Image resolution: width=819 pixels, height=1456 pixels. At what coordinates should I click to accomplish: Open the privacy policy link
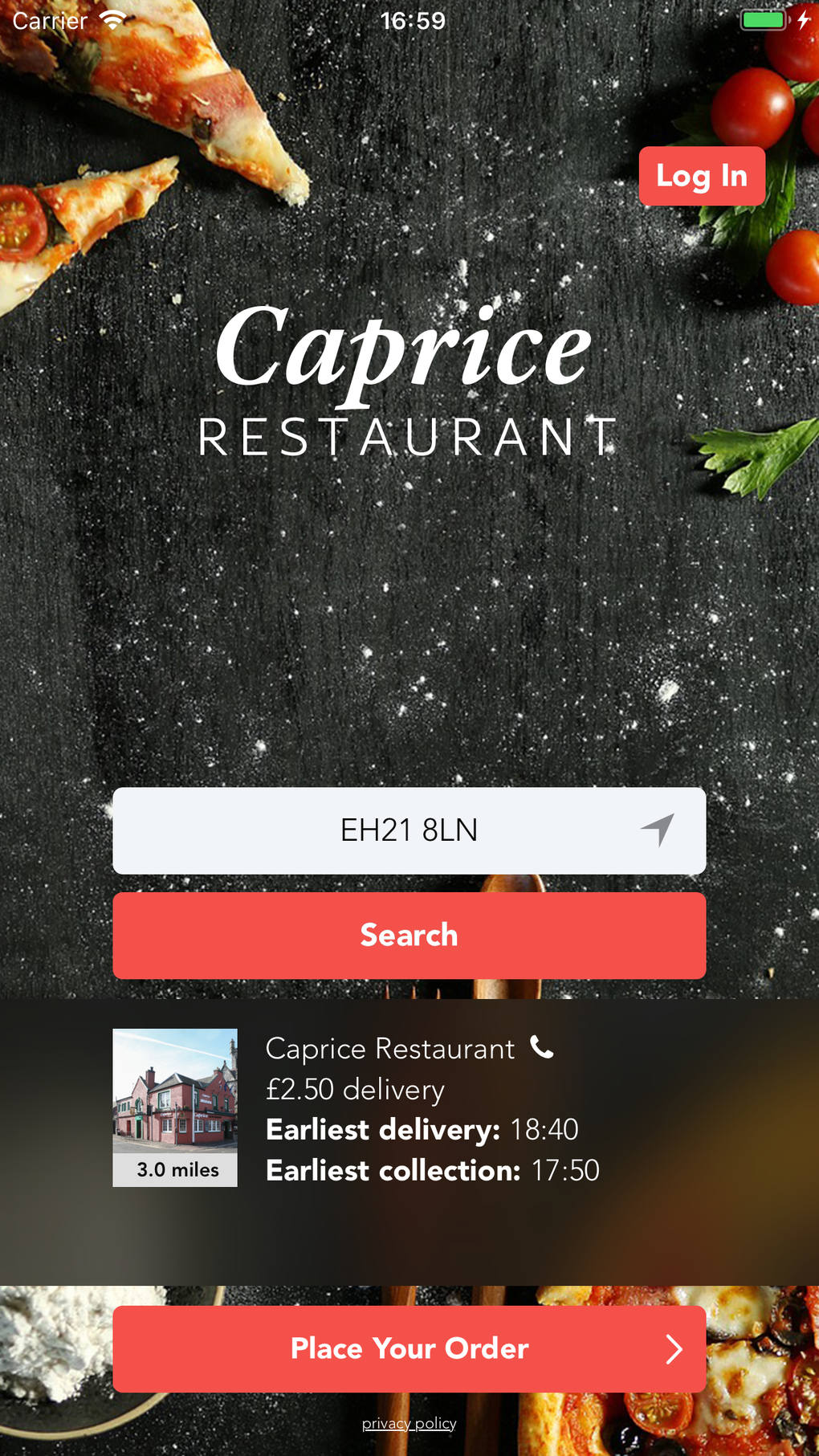409,1423
